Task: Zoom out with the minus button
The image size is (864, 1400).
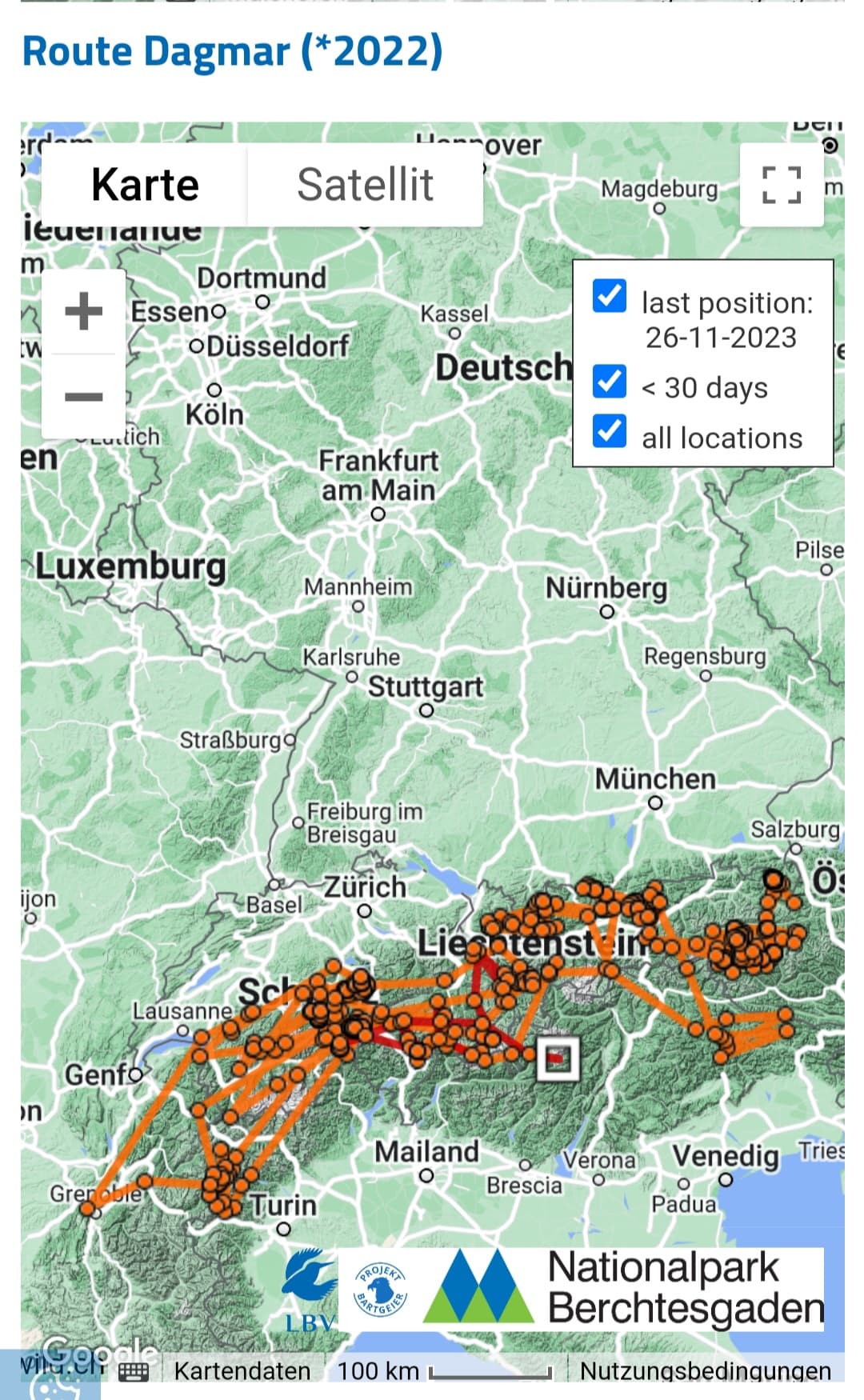Action: click(84, 396)
